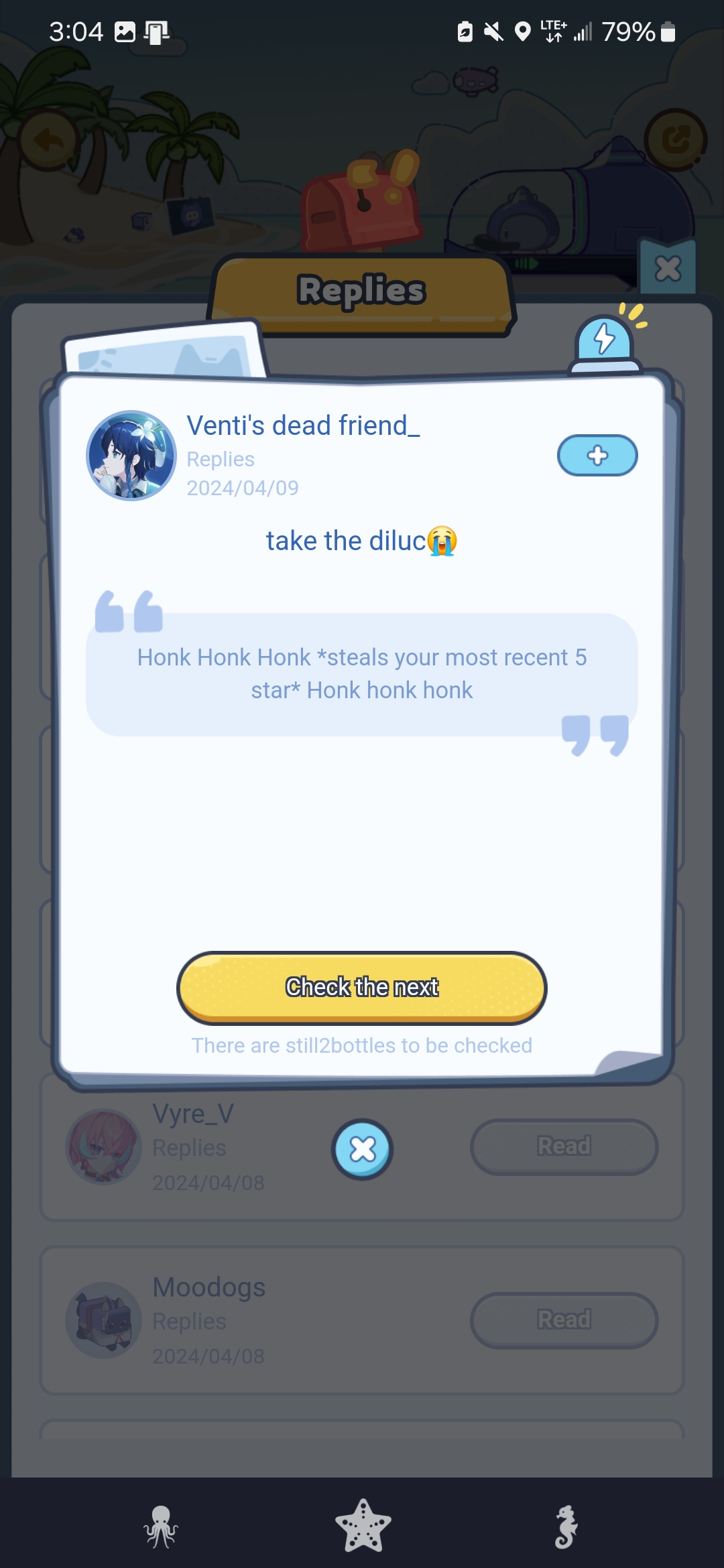724x1568 pixels.
Task: Select the Replies banner title
Action: point(362,291)
